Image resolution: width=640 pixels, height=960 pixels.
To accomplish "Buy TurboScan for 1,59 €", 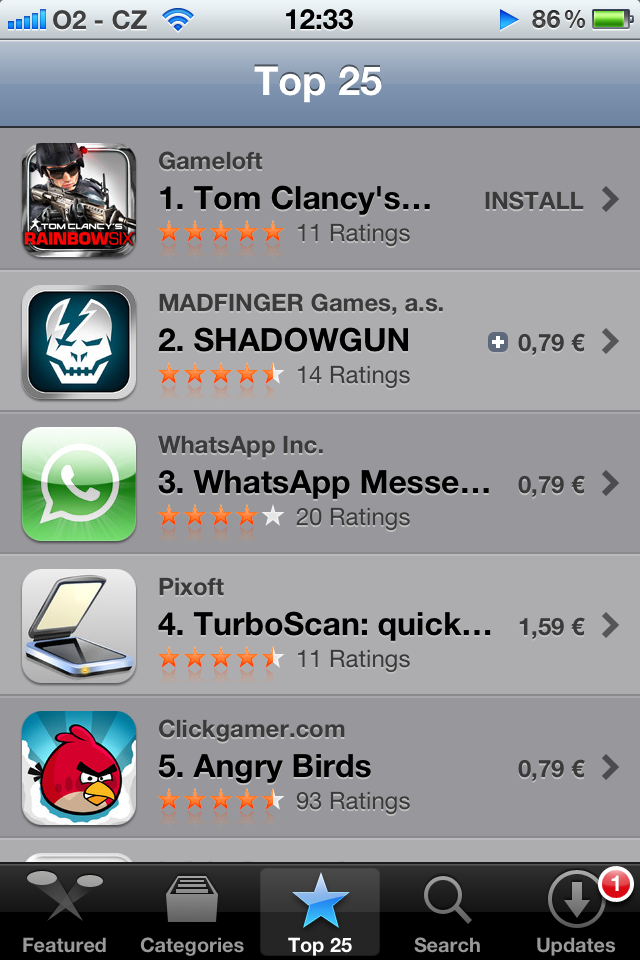I will [551, 627].
